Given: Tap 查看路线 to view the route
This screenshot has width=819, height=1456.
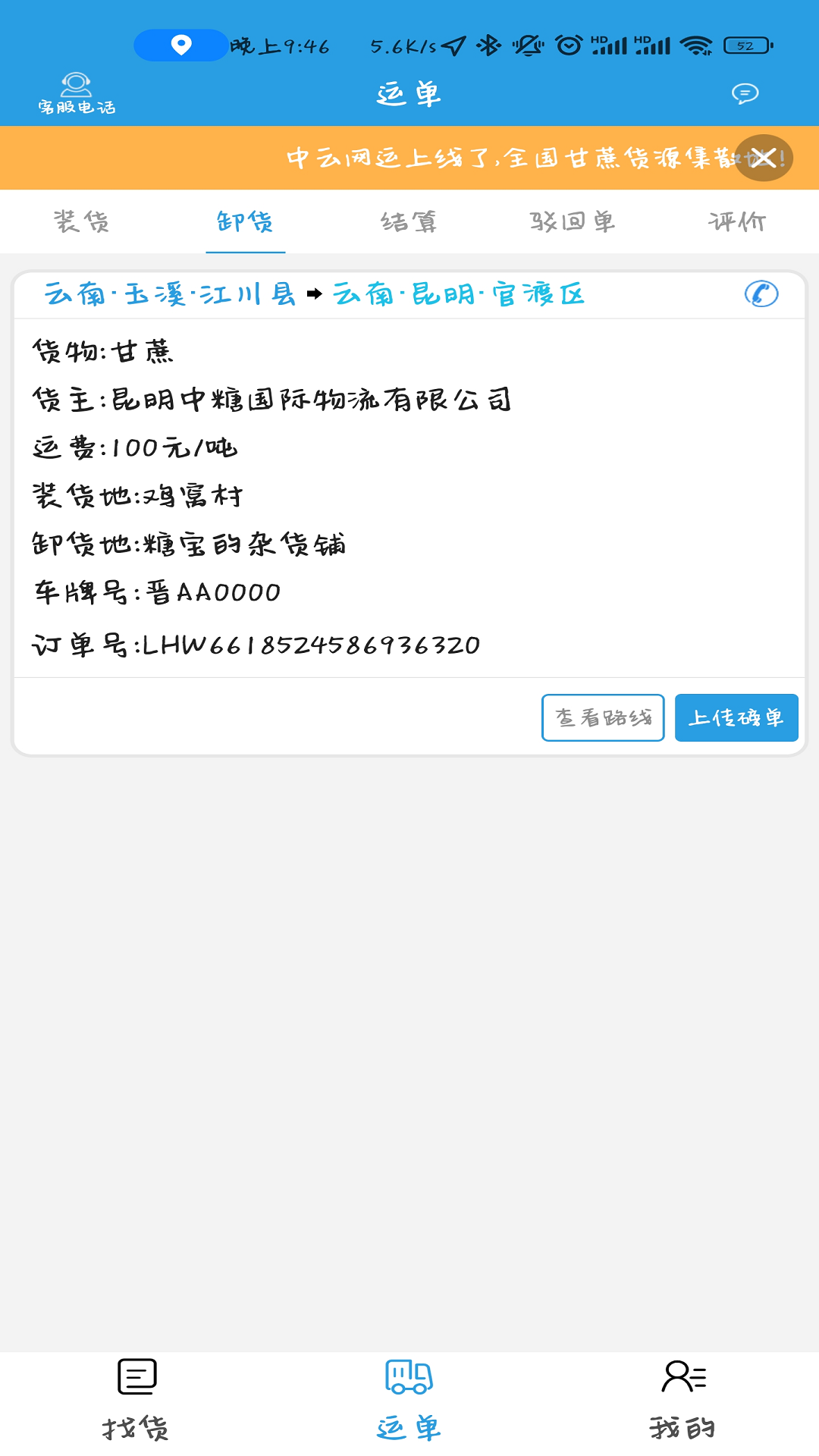Looking at the screenshot, I should (603, 717).
